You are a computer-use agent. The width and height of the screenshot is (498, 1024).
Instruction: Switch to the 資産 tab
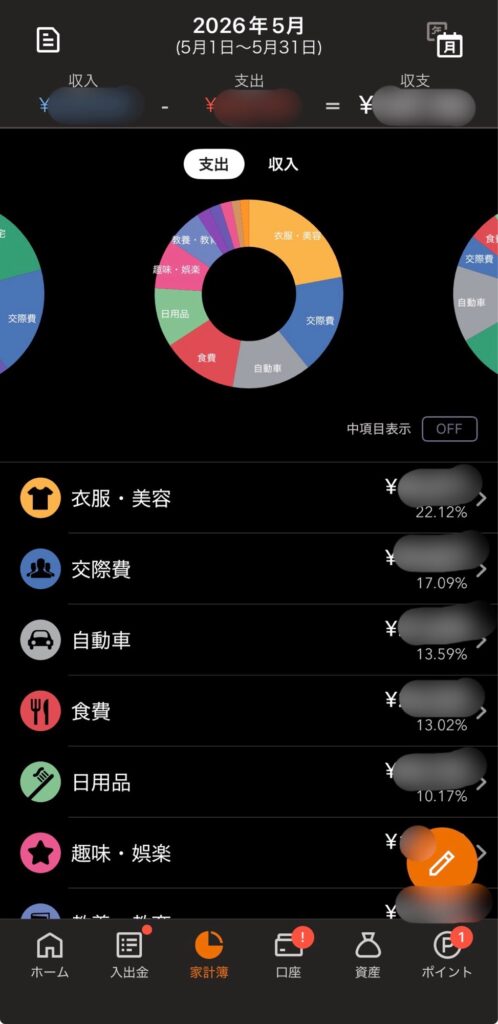click(367, 955)
